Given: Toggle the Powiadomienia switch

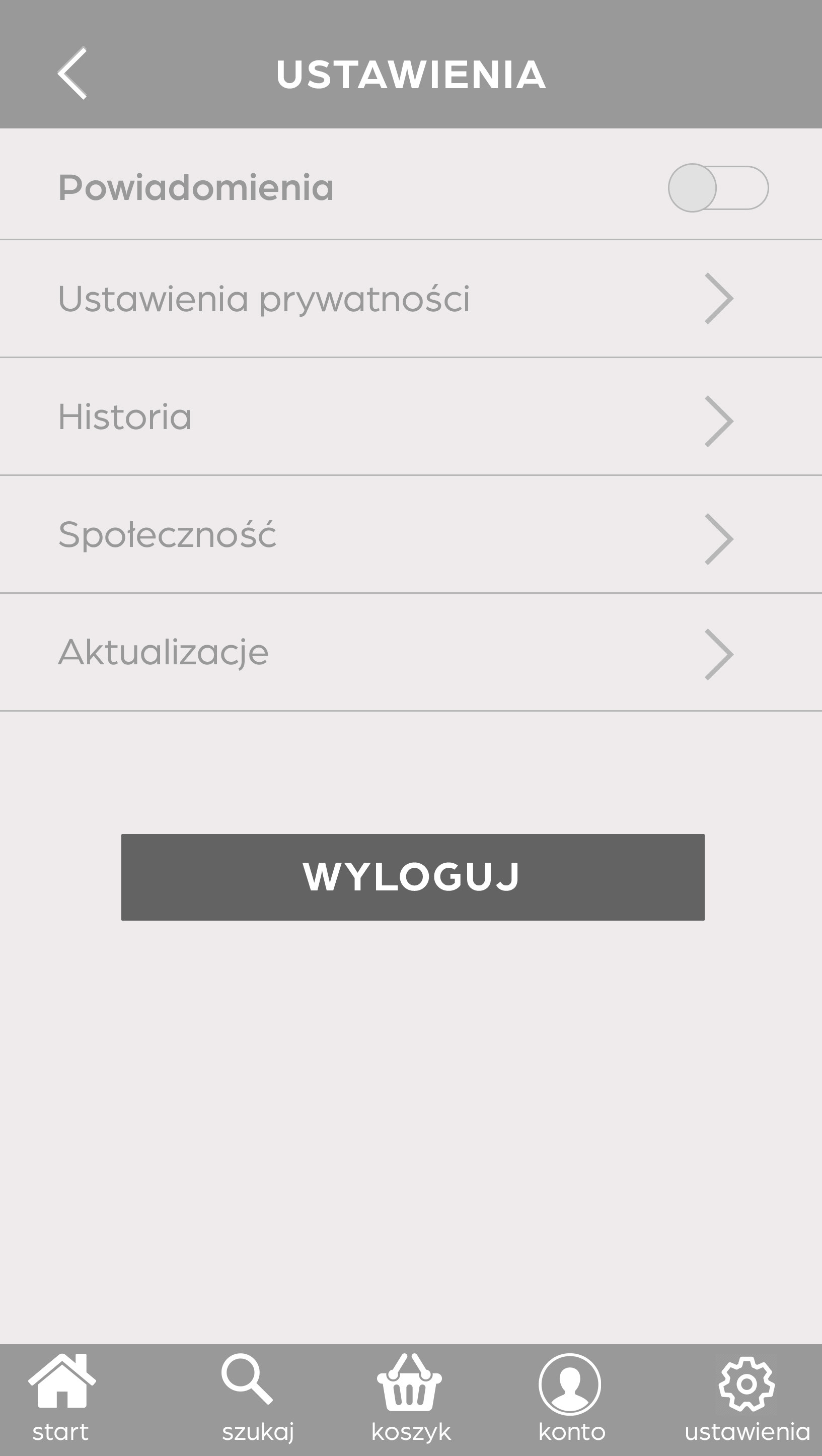Looking at the screenshot, I should tap(717, 188).
